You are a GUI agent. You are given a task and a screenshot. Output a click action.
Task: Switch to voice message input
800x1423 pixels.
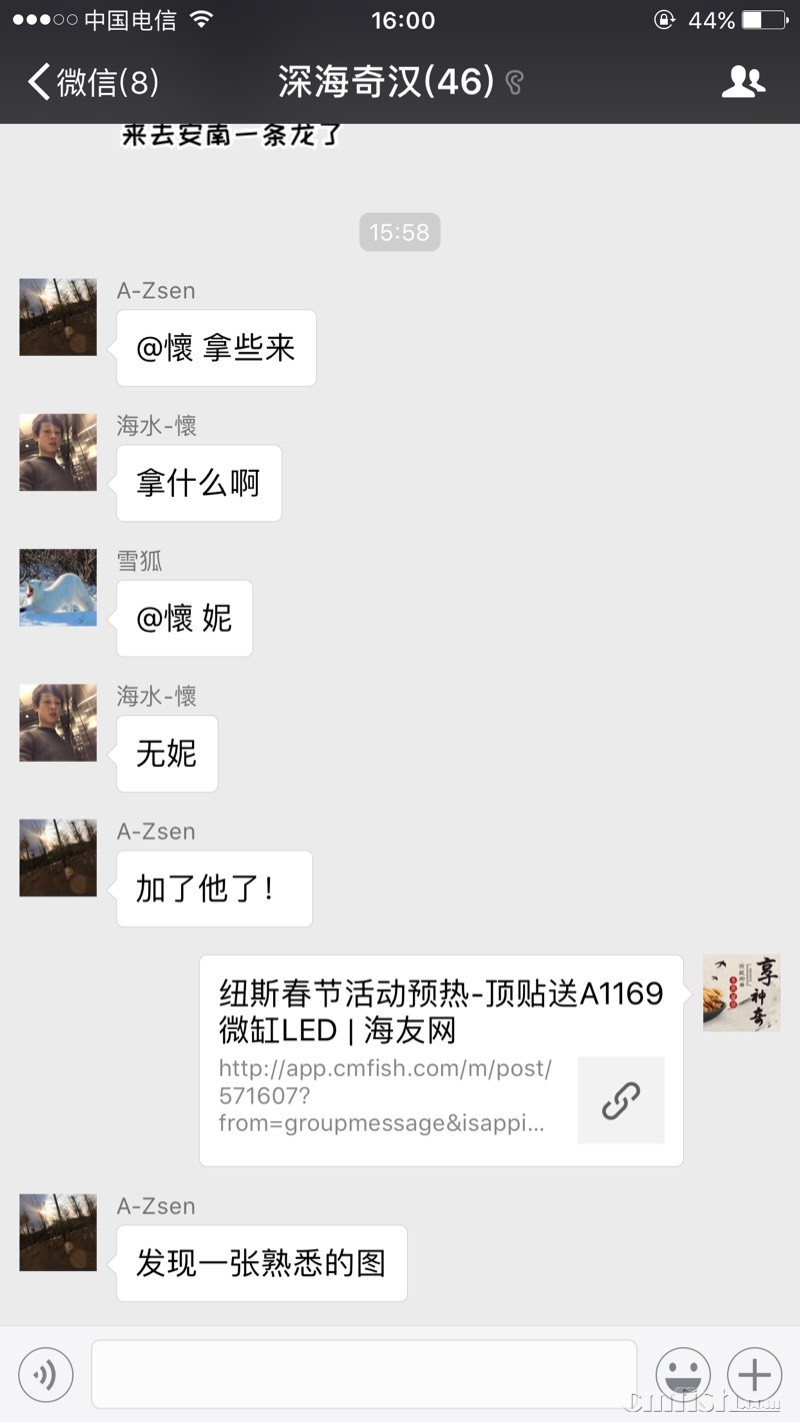(46, 1375)
